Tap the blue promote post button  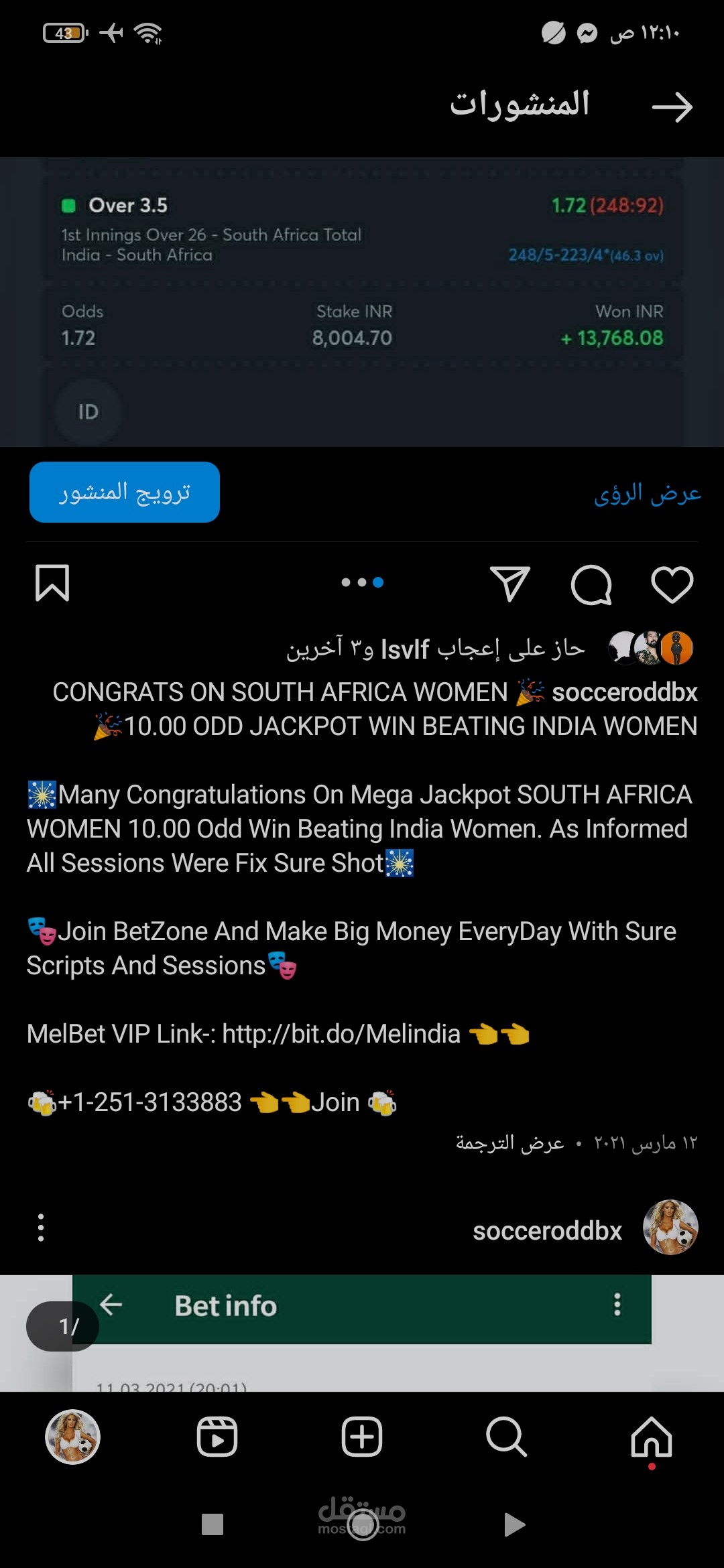125,492
